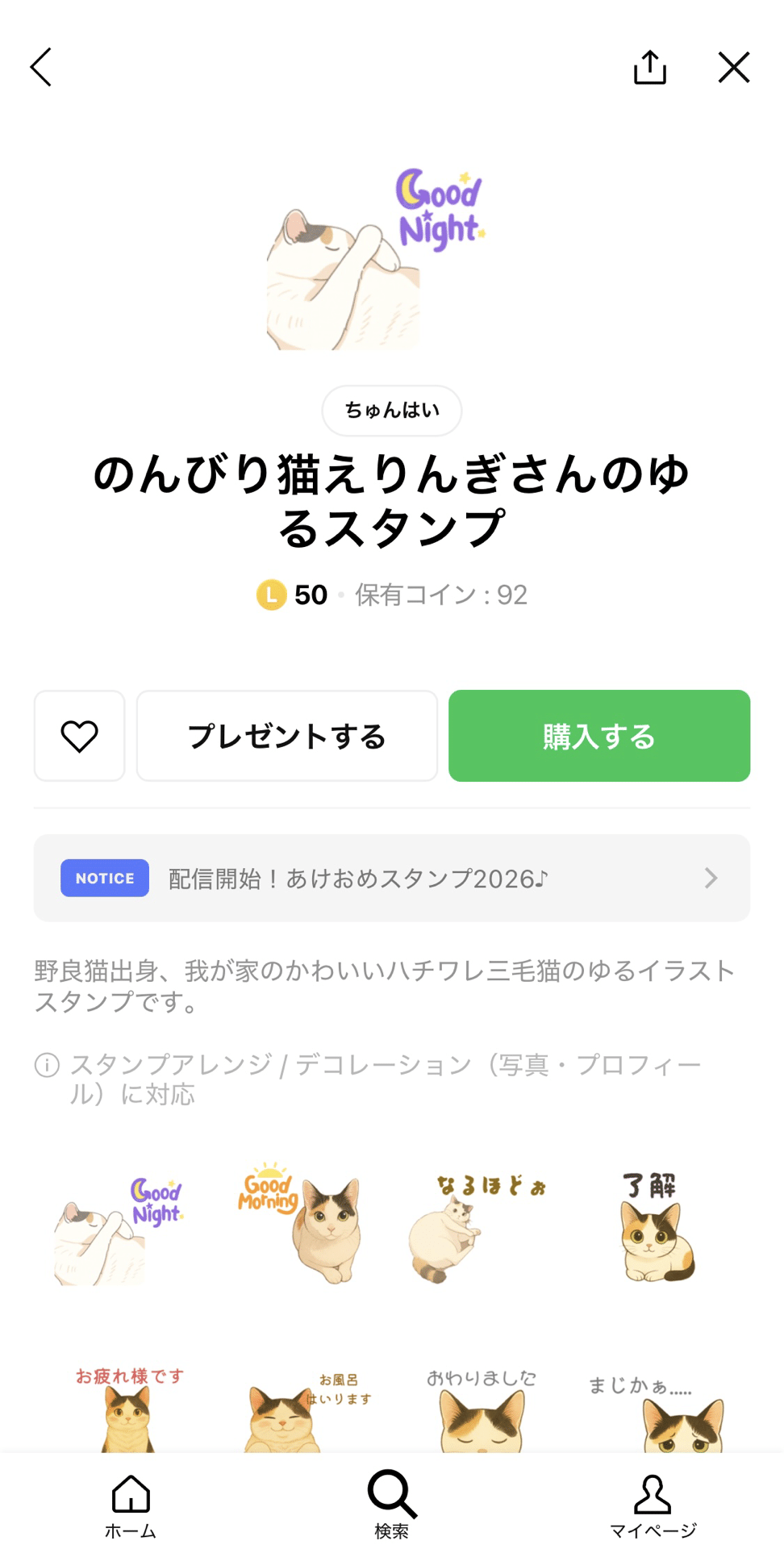Click the yellow LINE coin icon beside 50
This screenshot has width=784, height=1549.
click(x=272, y=595)
